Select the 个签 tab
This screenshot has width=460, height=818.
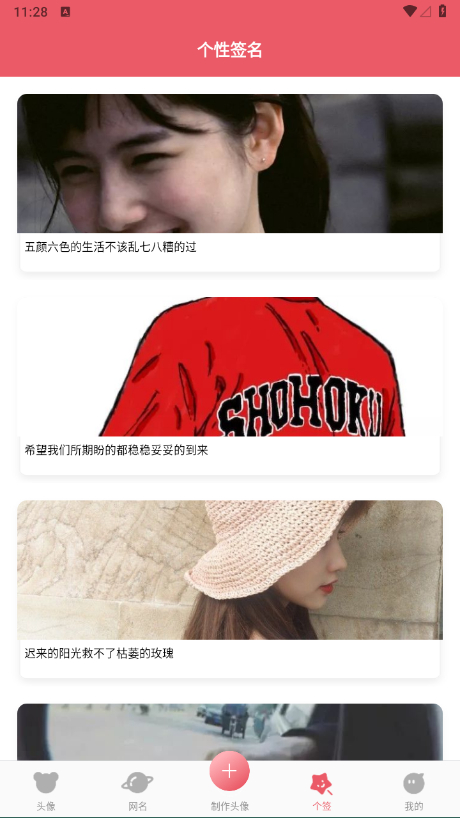coord(322,791)
